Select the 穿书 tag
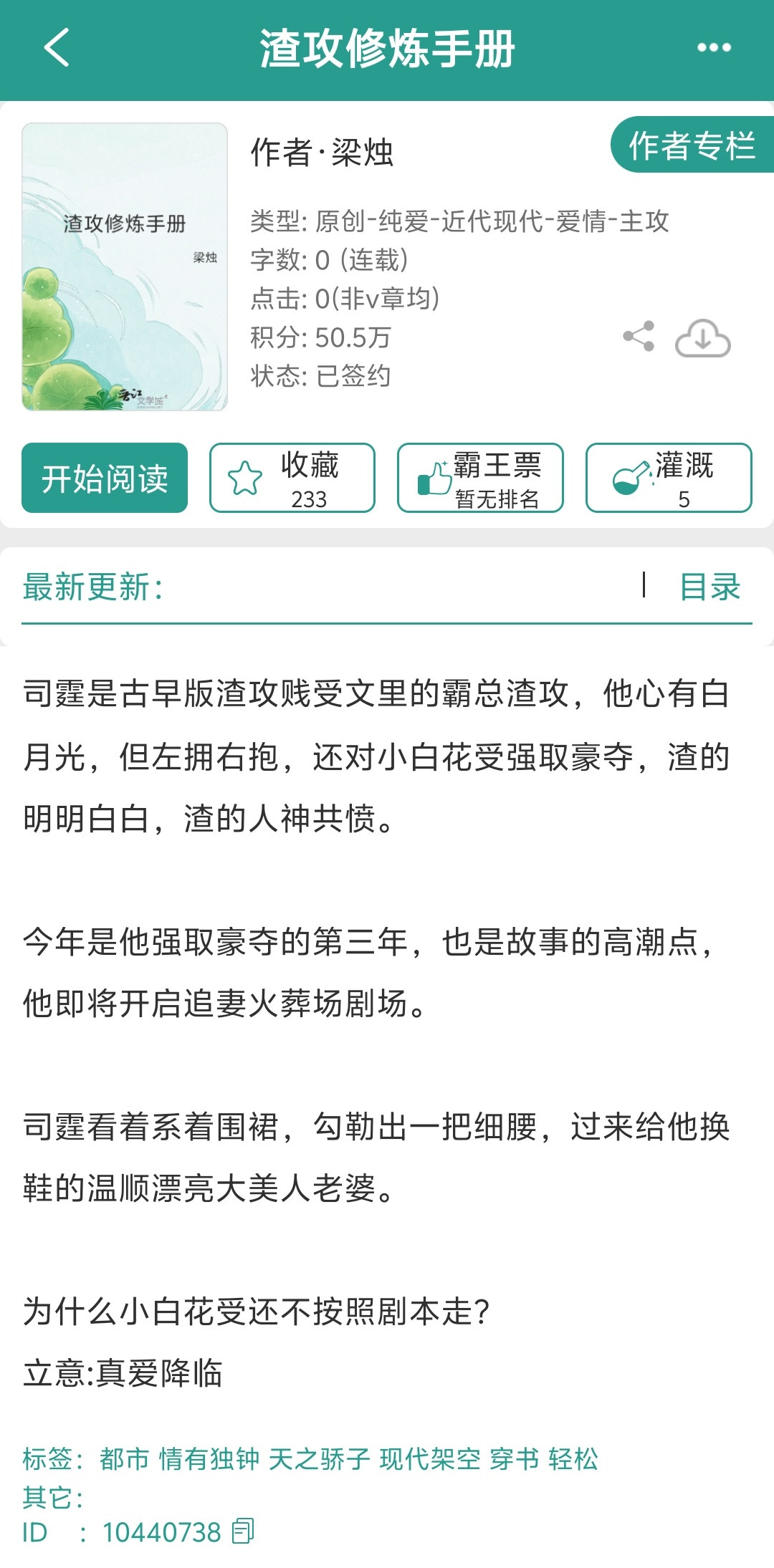 pos(515,1458)
